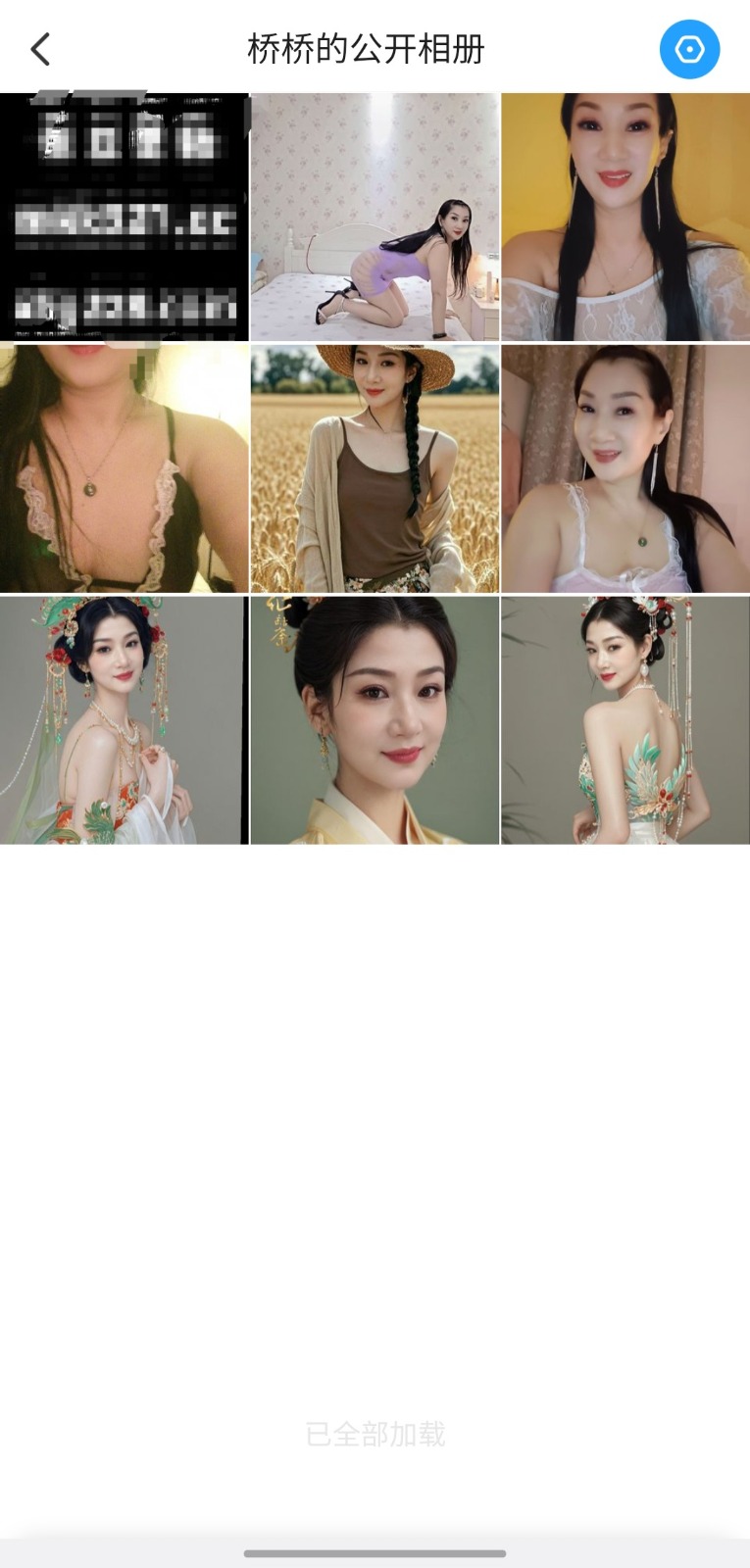This screenshot has width=750, height=1568.
Task: View the front-facing ornate headdress costume photo
Action: (124, 719)
